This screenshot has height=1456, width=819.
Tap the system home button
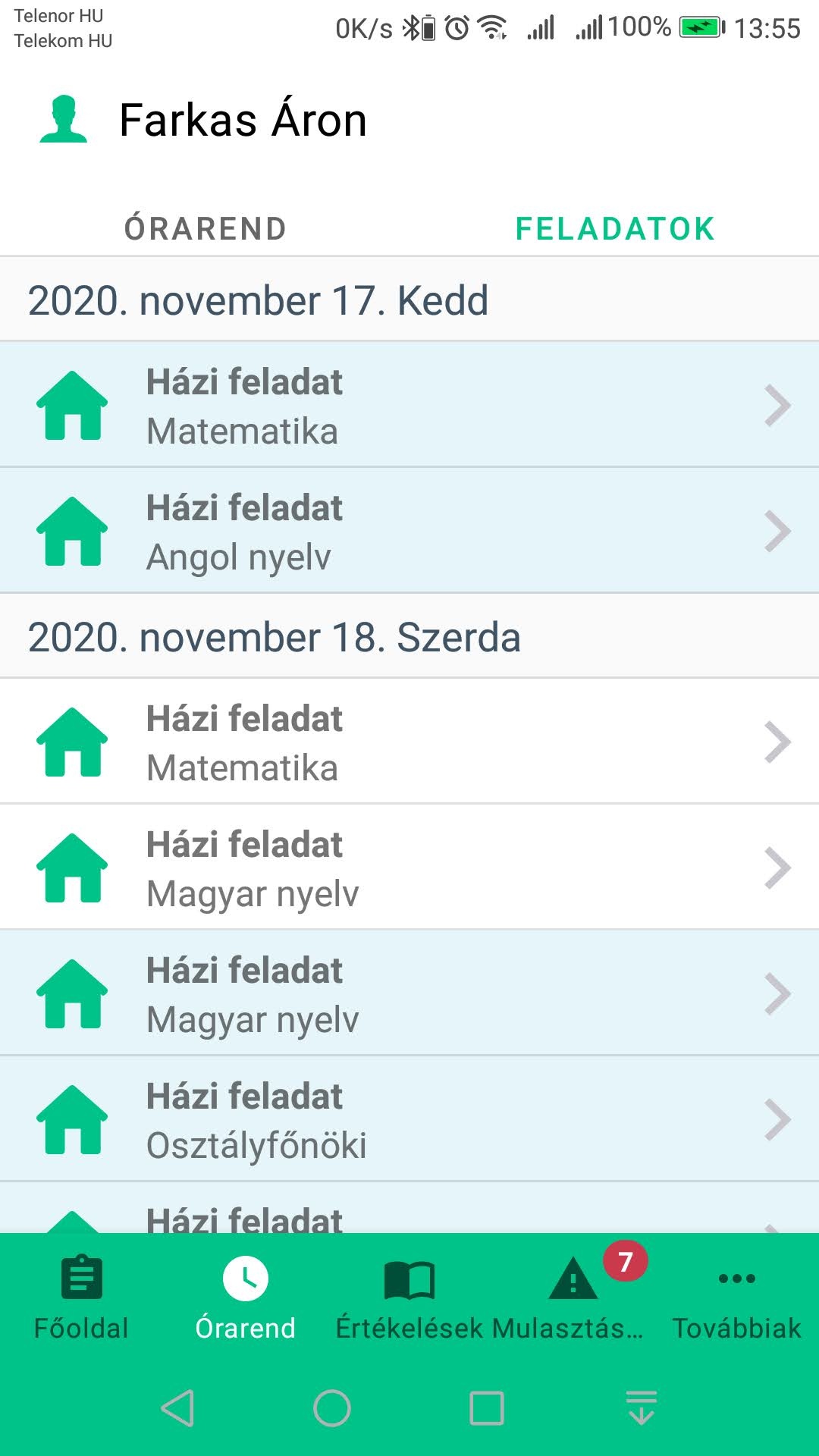coord(332,1409)
